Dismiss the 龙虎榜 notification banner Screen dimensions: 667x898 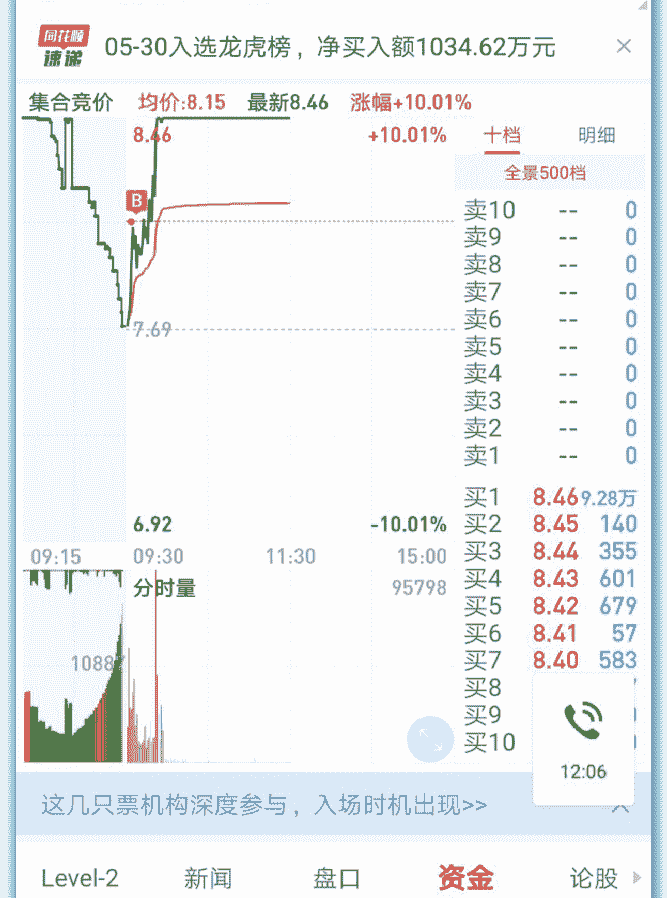click(x=624, y=46)
